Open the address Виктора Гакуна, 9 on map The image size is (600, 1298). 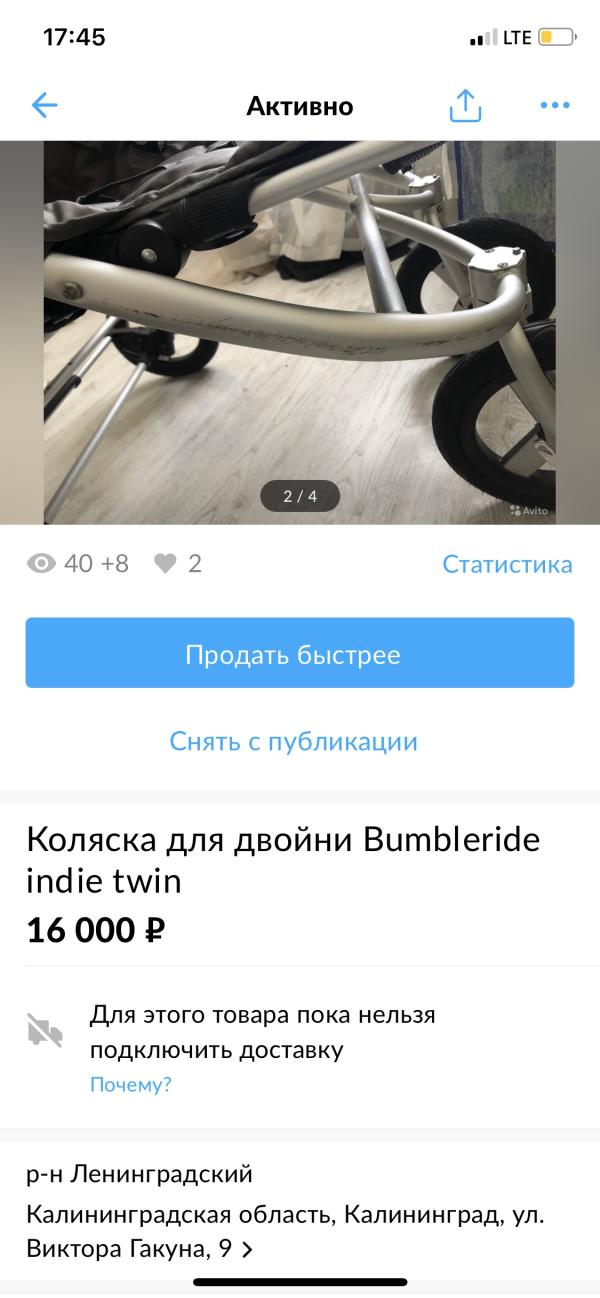point(140,1248)
